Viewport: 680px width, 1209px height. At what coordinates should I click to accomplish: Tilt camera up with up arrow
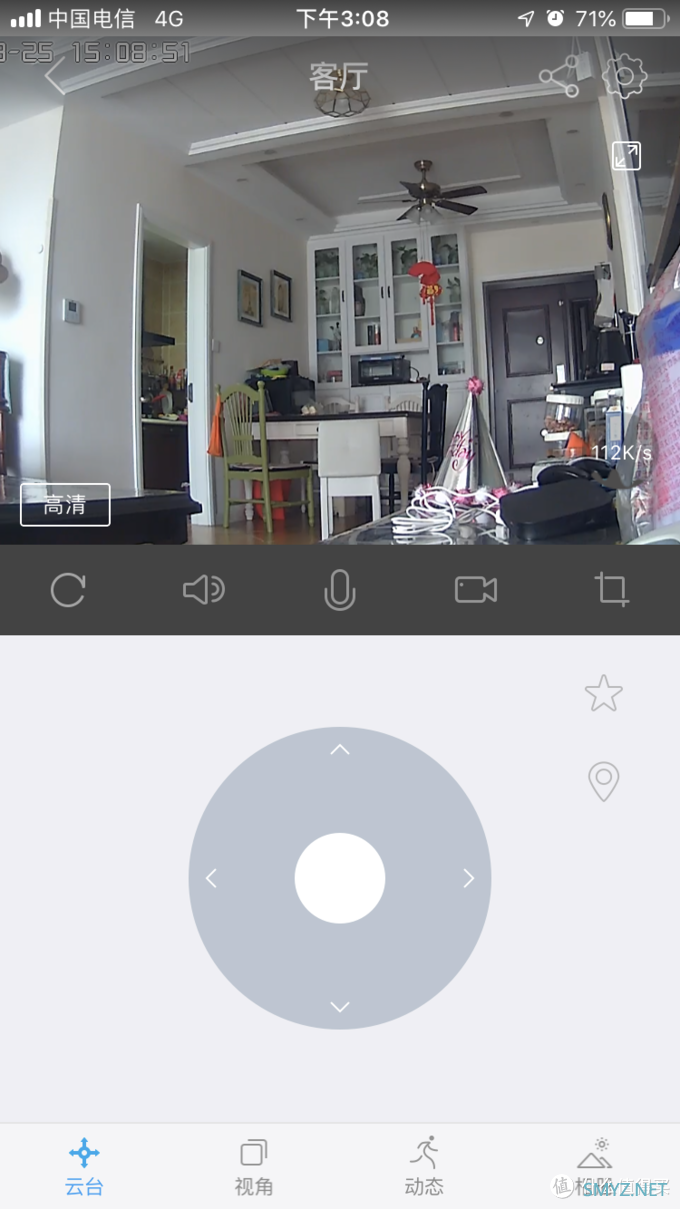pos(340,749)
